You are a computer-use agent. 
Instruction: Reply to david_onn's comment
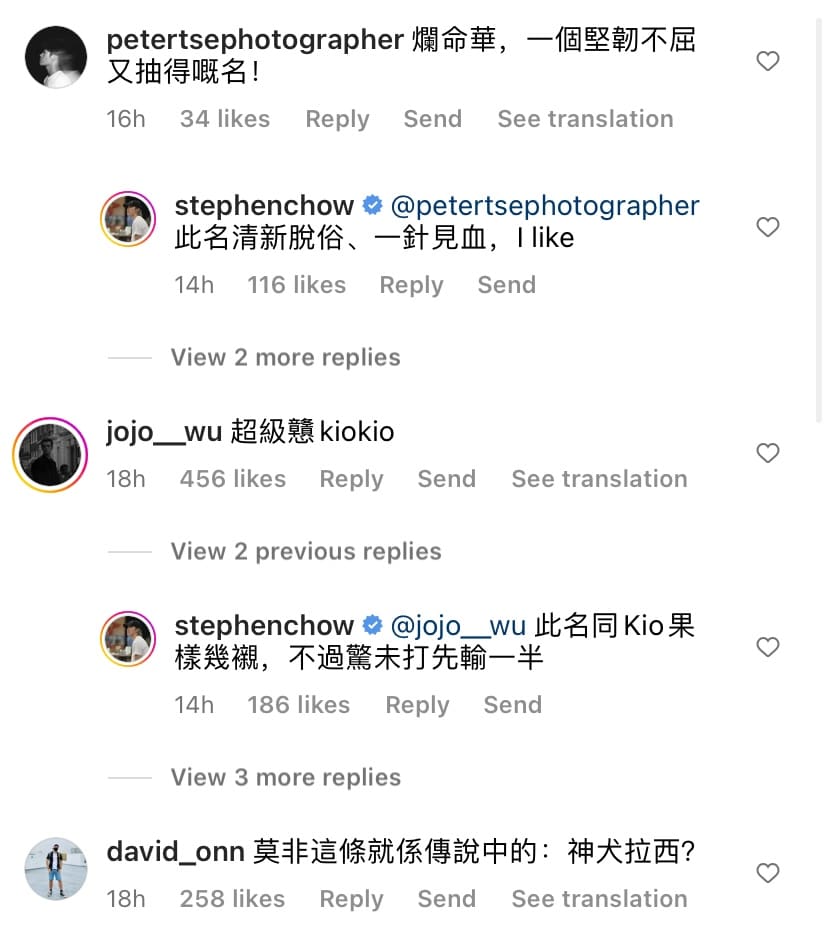[351, 899]
